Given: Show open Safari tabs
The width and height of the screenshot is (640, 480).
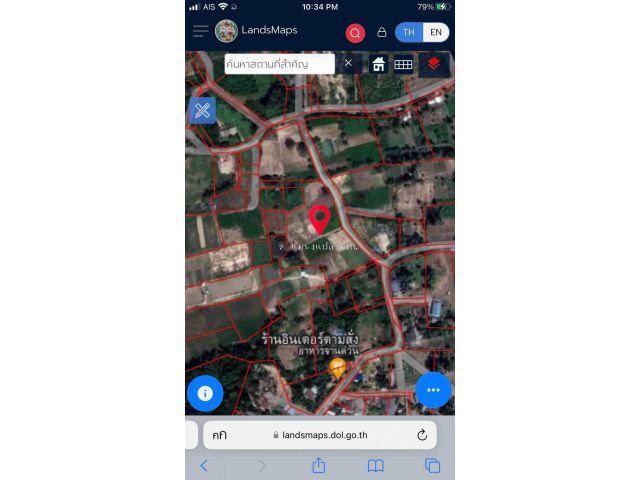Looking at the screenshot, I should pos(432,465).
